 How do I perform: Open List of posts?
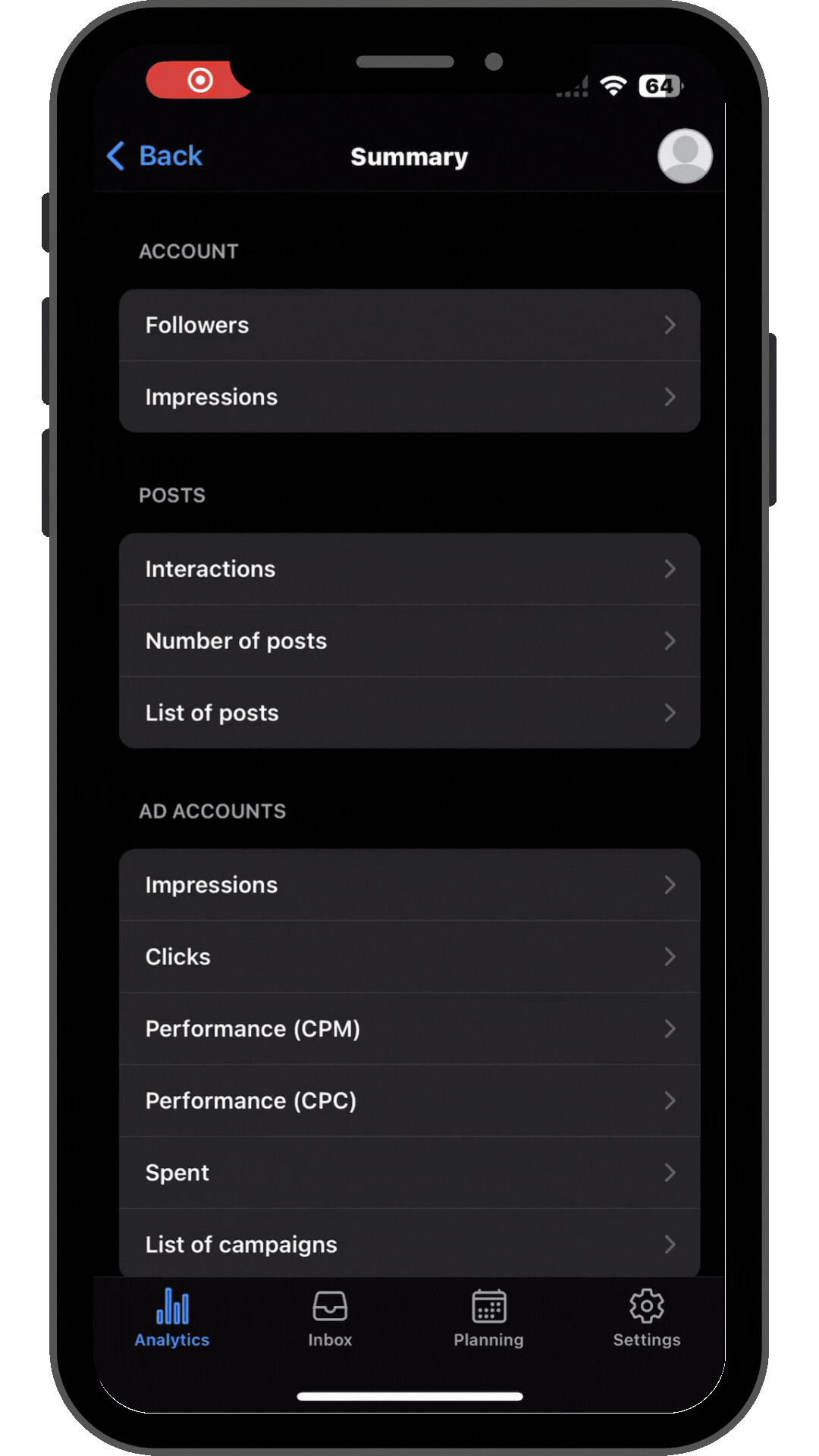pyautogui.click(x=409, y=713)
